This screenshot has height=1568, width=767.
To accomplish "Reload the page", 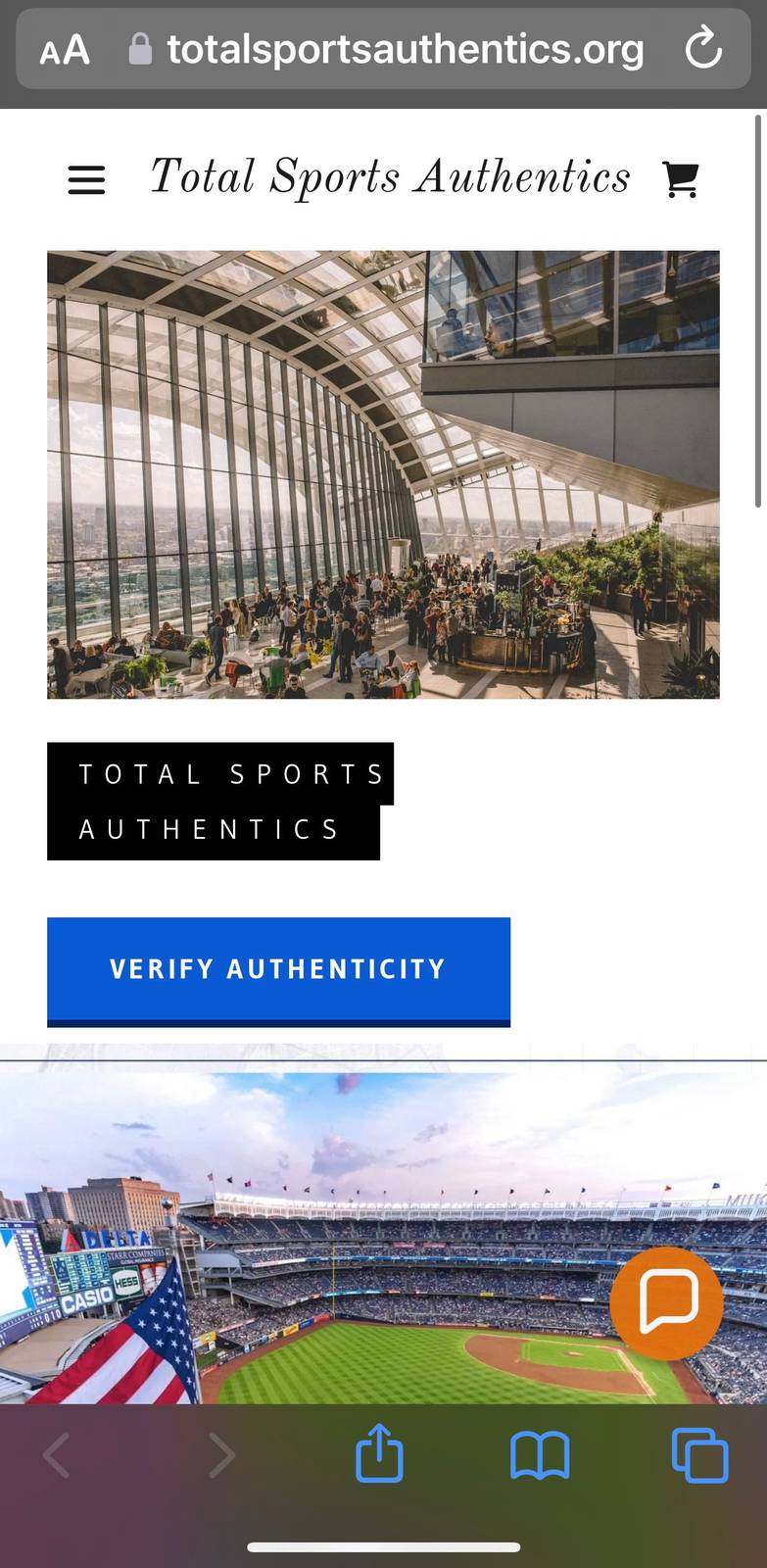I will (703, 49).
